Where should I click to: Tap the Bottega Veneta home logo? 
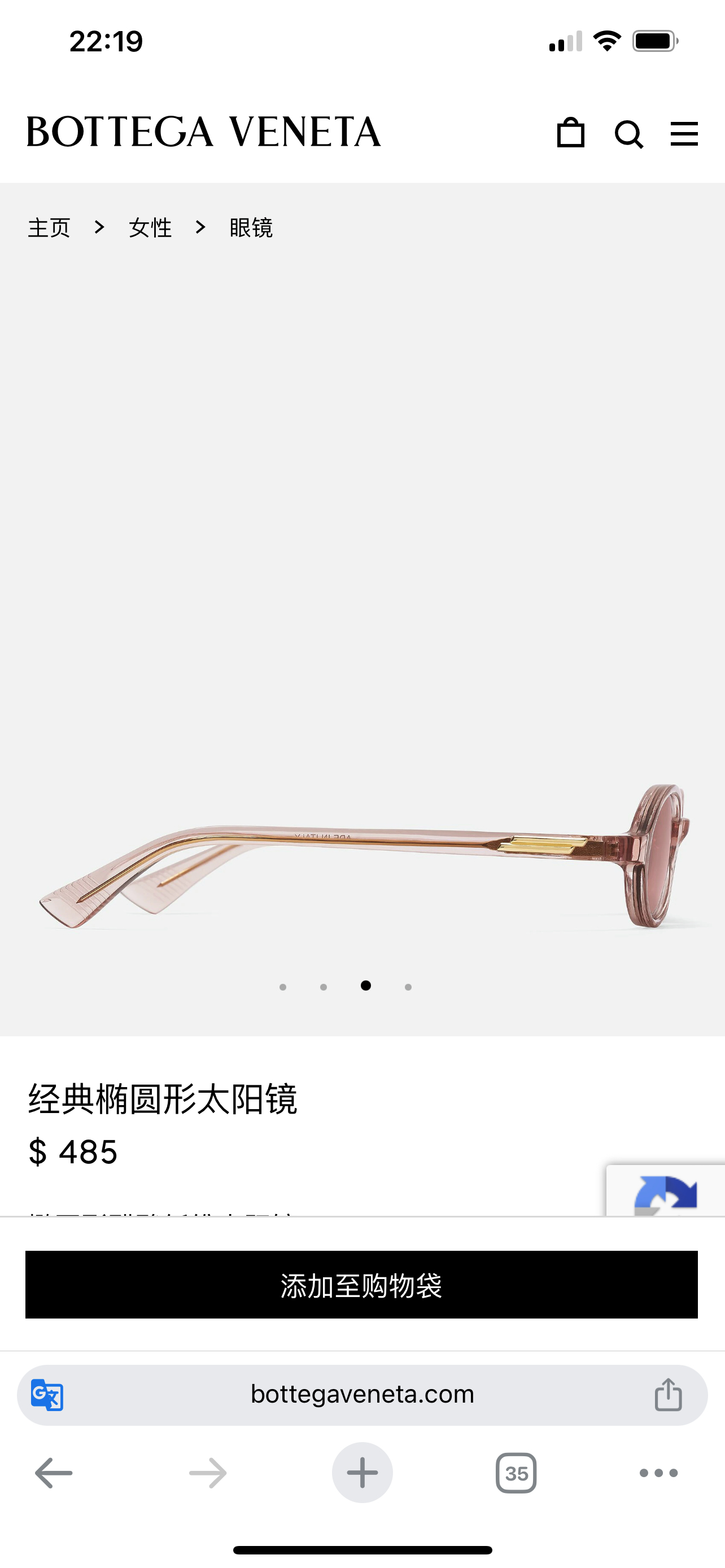pyautogui.click(x=204, y=132)
